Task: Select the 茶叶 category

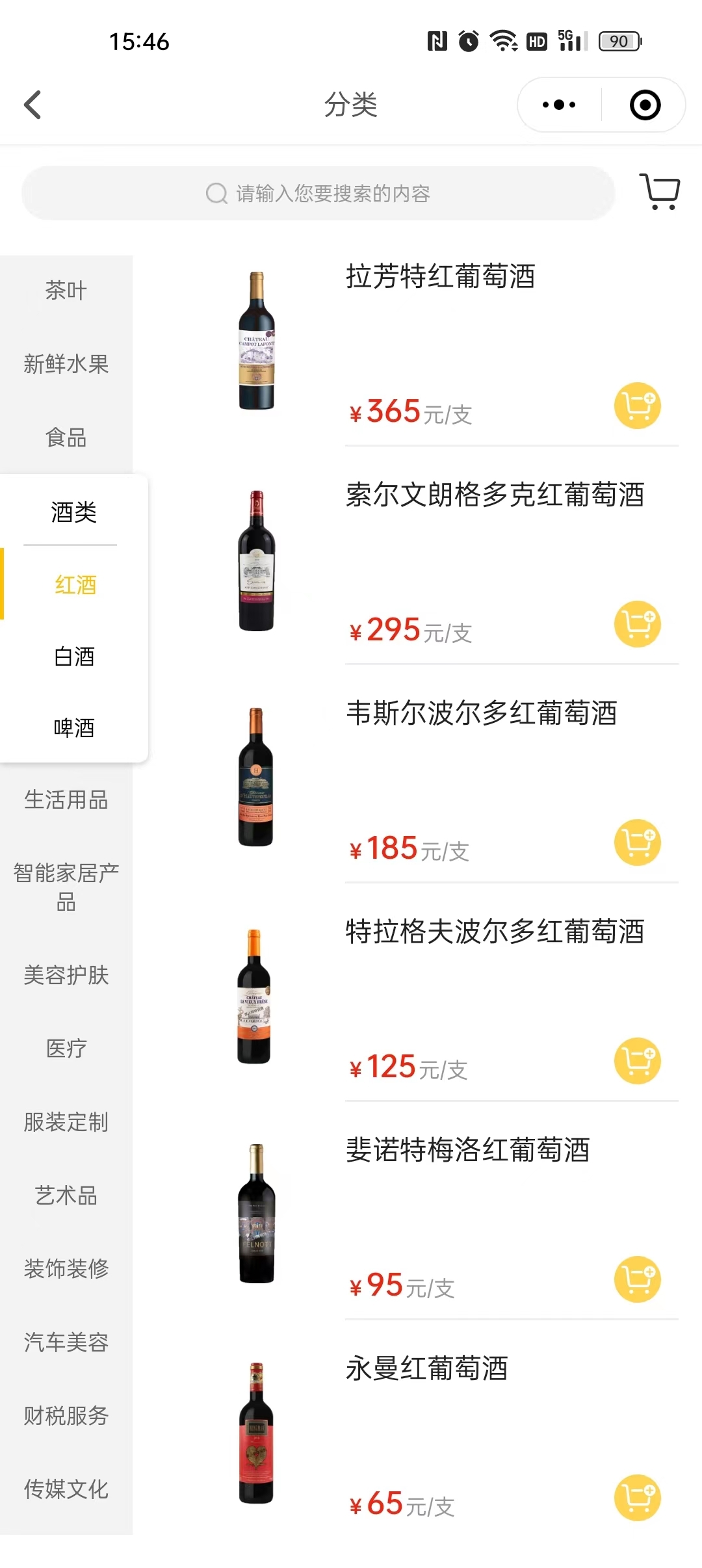Action: click(66, 291)
